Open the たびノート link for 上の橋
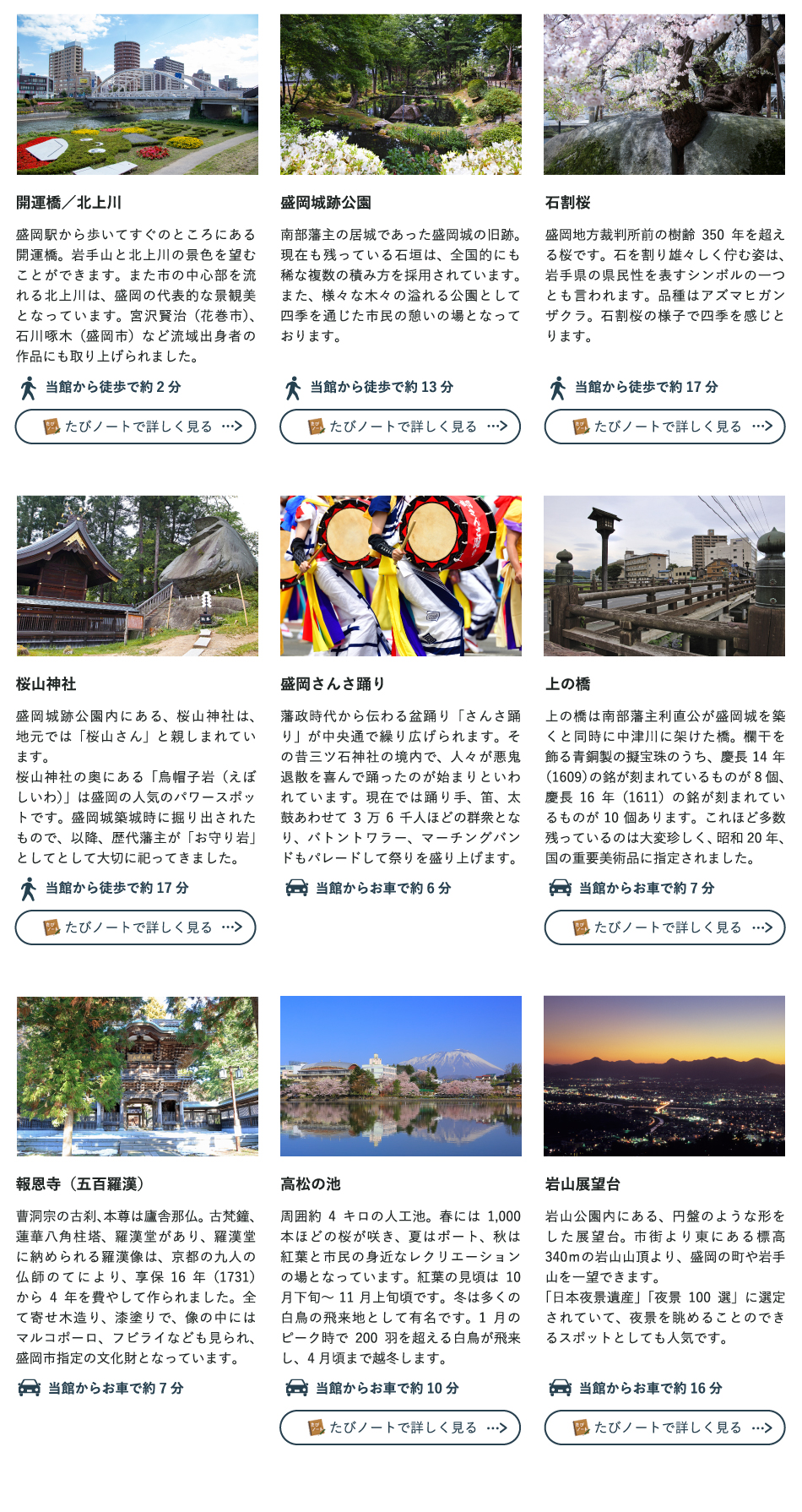This screenshot has height=1512, width=802. pos(664,927)
